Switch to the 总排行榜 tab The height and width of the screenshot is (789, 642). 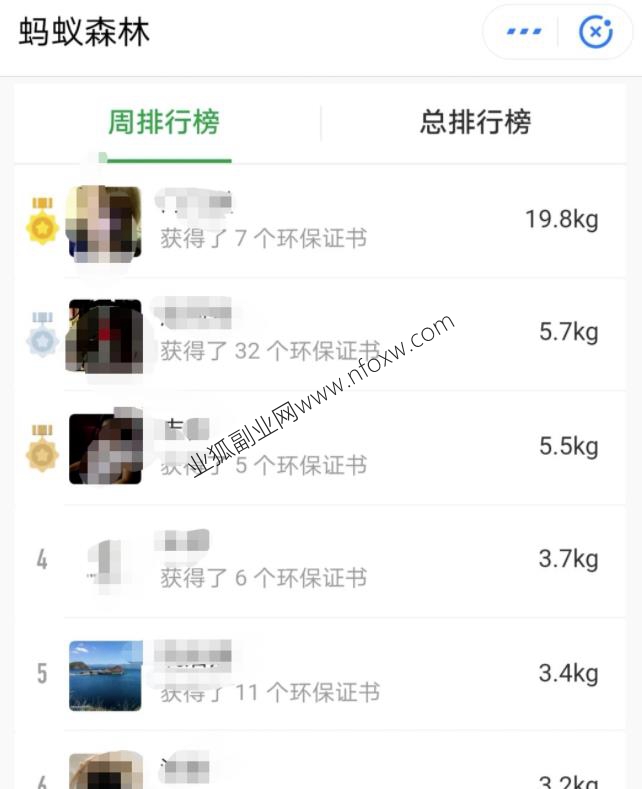(475, 123)
